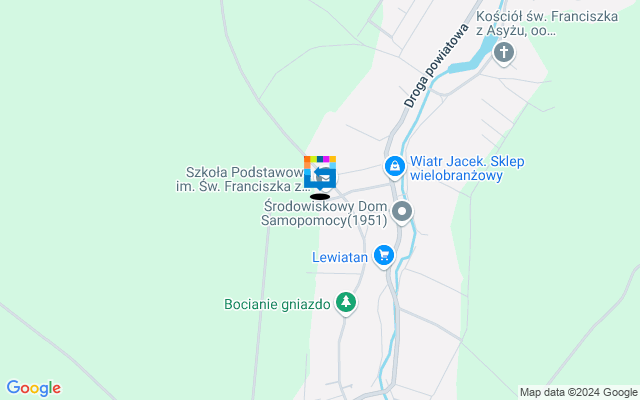Select the Wiatr Jacek. Sklep wielobranżowy marker
Image resolution: width=640 pixels, height=400 pixels.
(395, 166)
